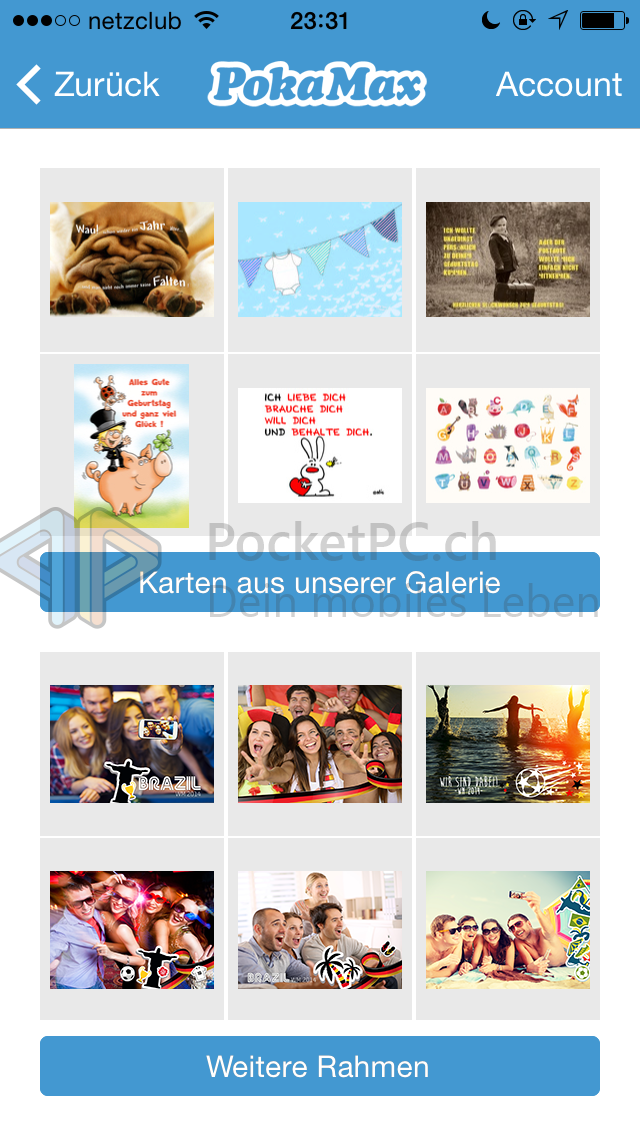Choose the beach selfie frame

pos(508,930)
